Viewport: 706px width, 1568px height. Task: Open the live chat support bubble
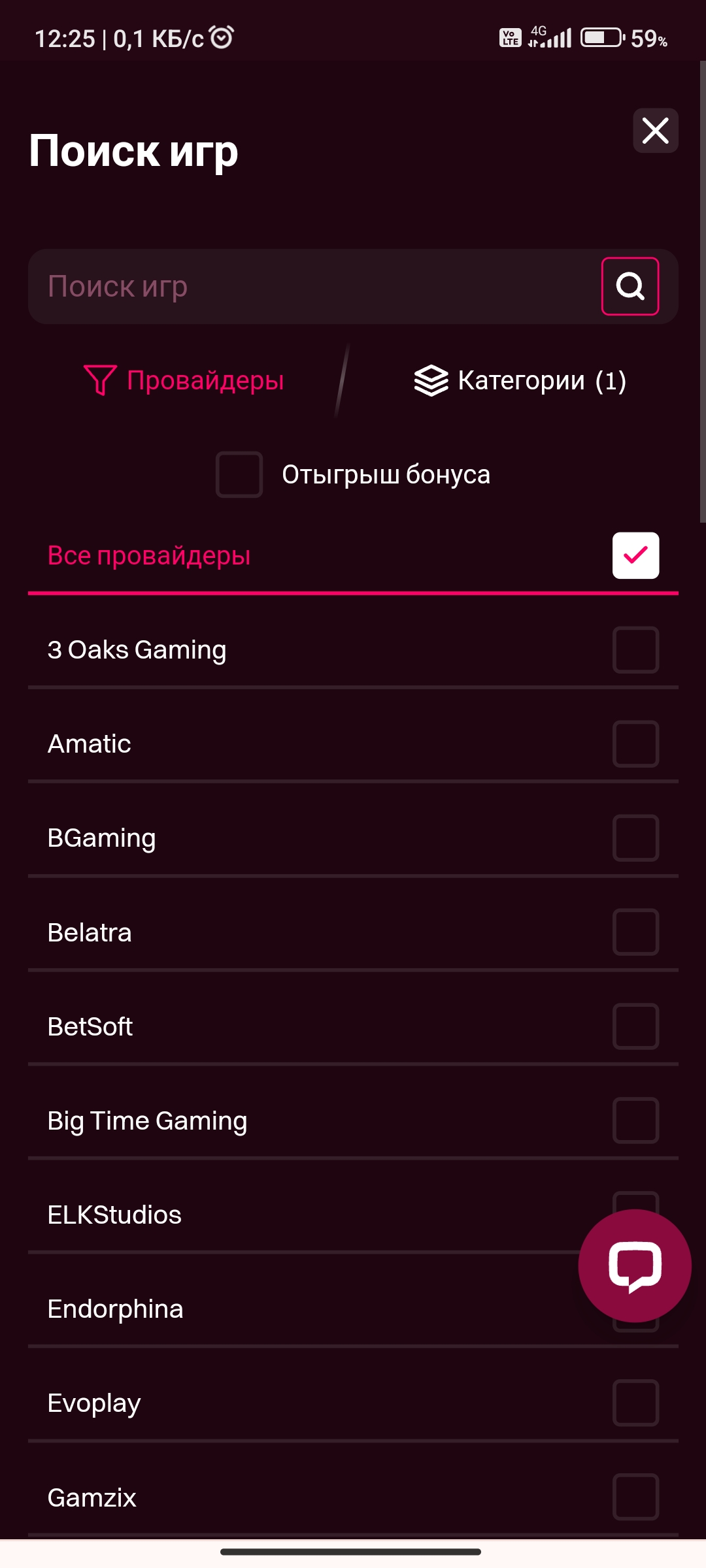pyautogui.click(x=634, y=1266)
